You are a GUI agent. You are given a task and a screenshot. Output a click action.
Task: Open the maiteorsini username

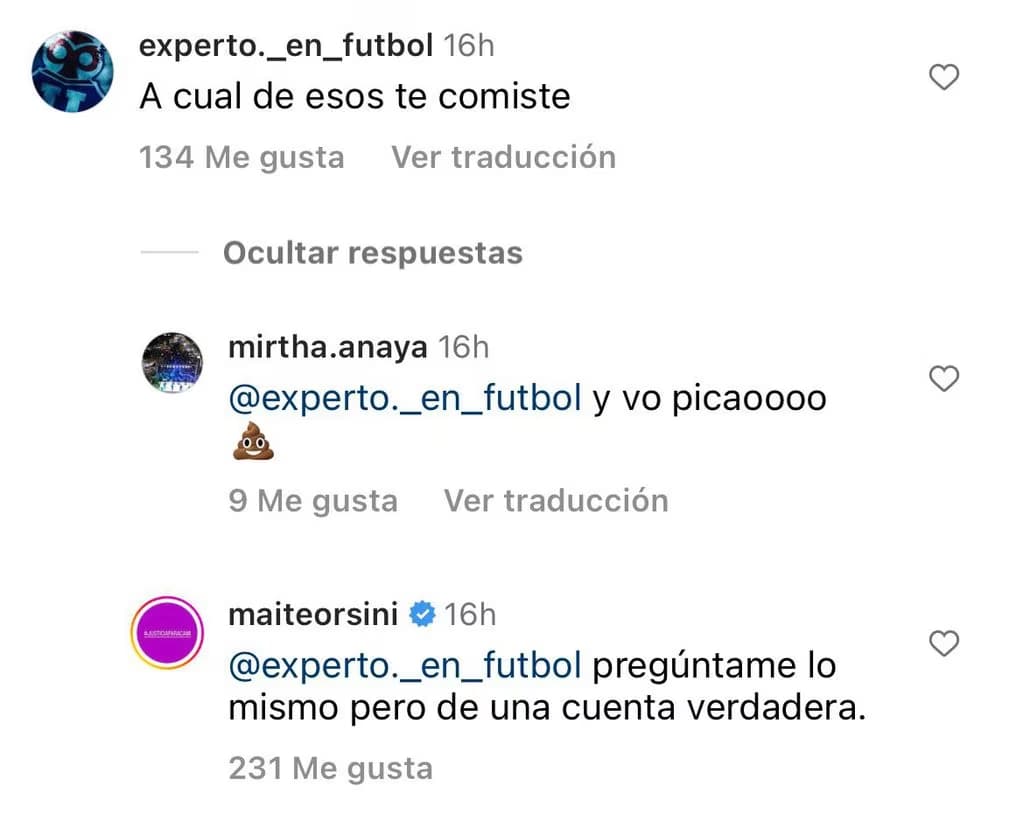click(x=315, y=613)
